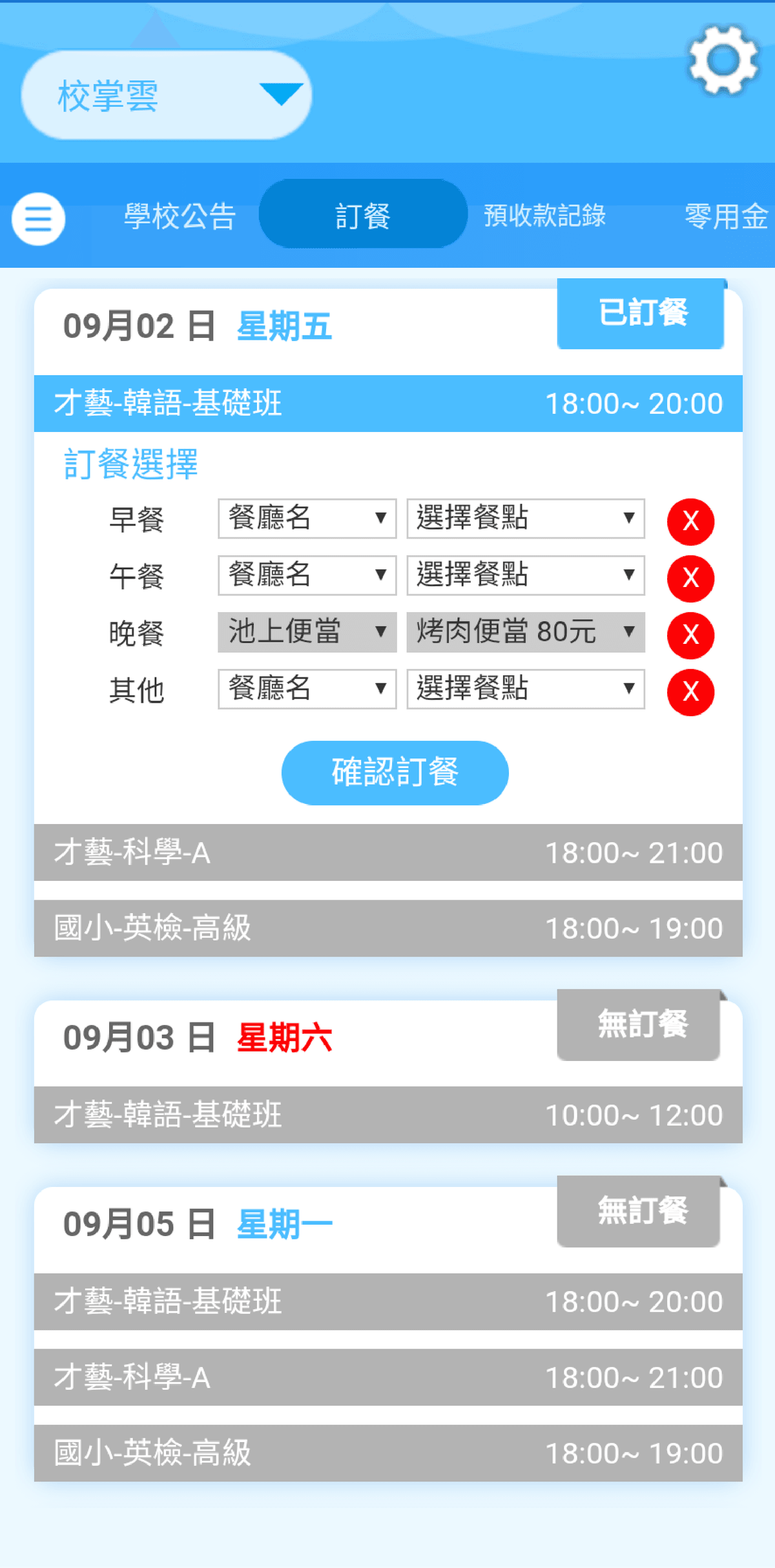Change the 烤肉便當 80元 meal dropdown
The width and height of the screenshot is (775, 1568).
coord(525,632)
